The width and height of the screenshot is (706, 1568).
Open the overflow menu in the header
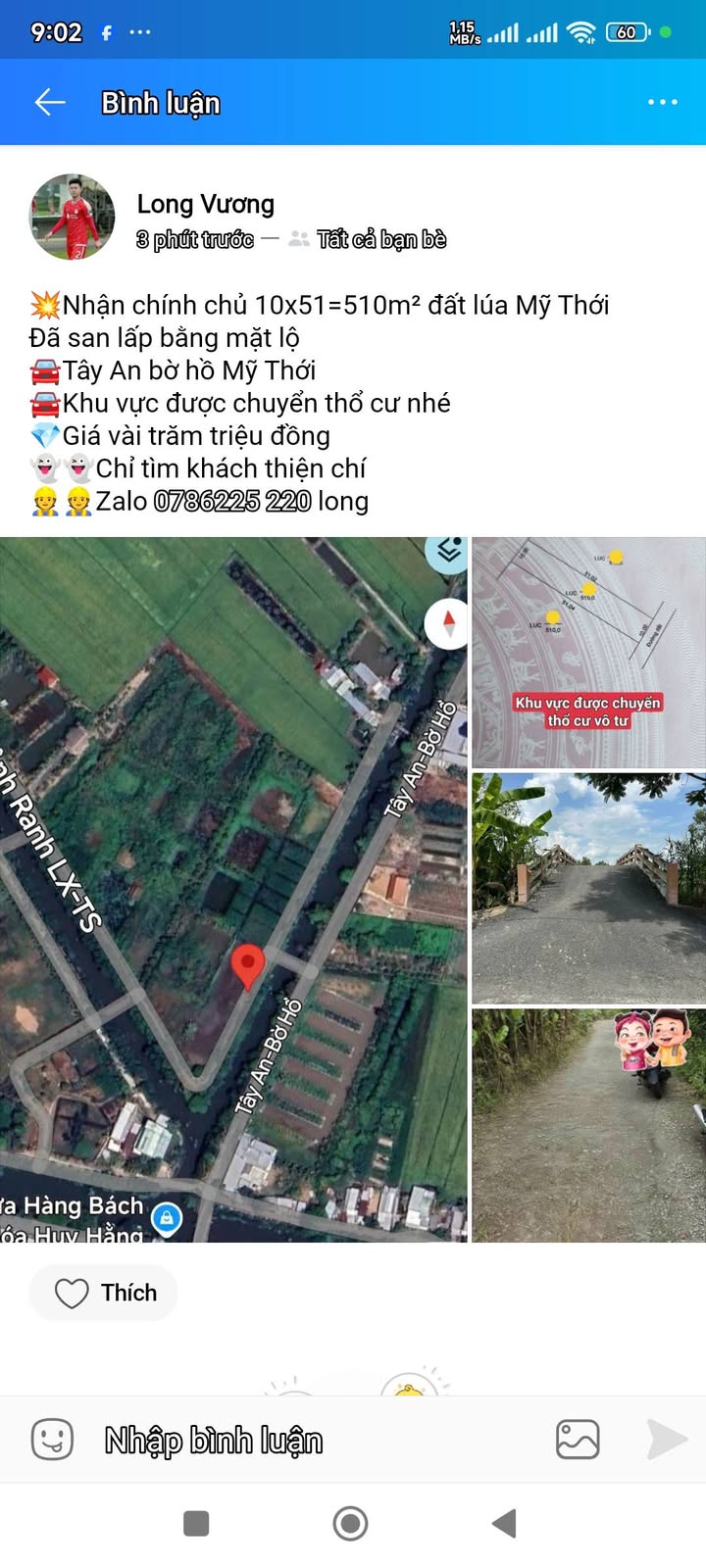point(662,102)
